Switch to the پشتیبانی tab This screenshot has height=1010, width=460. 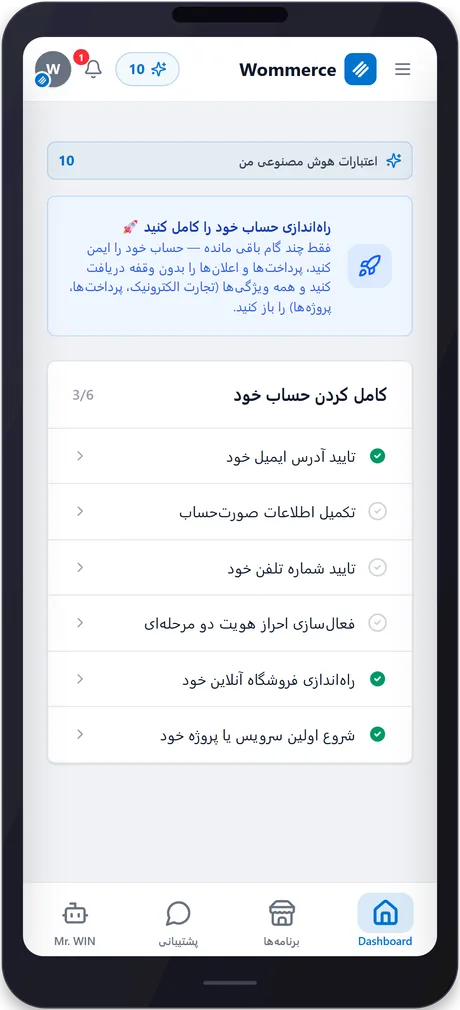click(178, 921)
